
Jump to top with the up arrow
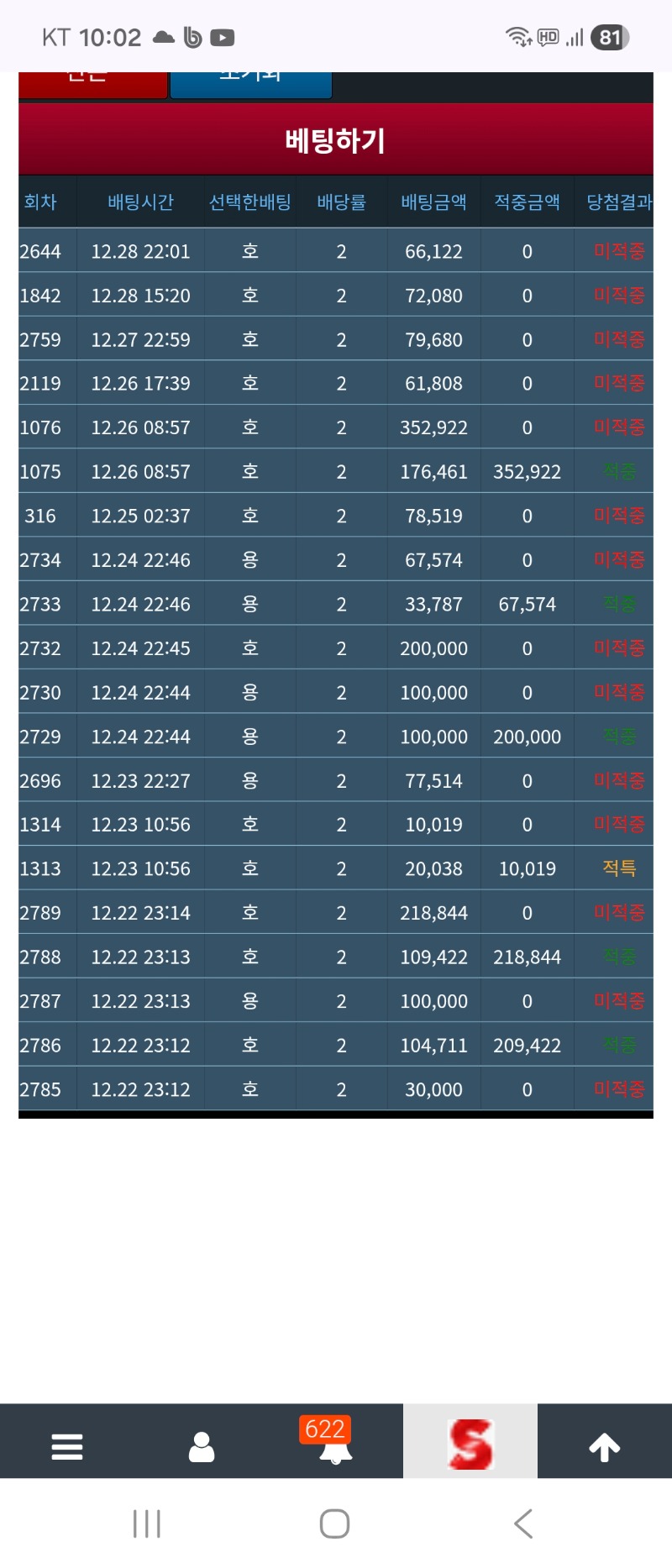[x=605, y=1446]
